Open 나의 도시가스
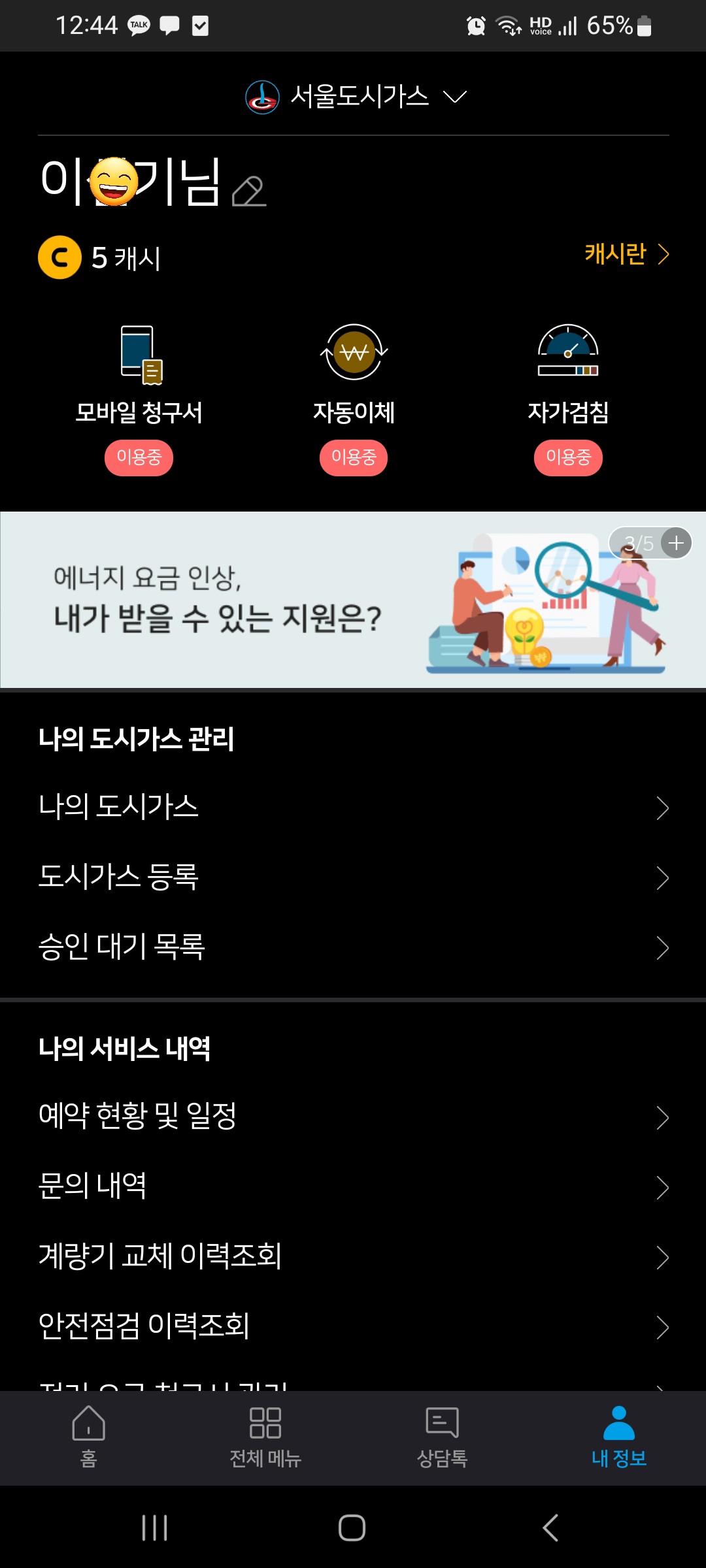Viewport: 706px width, 1568px height. tap(353, 808)
